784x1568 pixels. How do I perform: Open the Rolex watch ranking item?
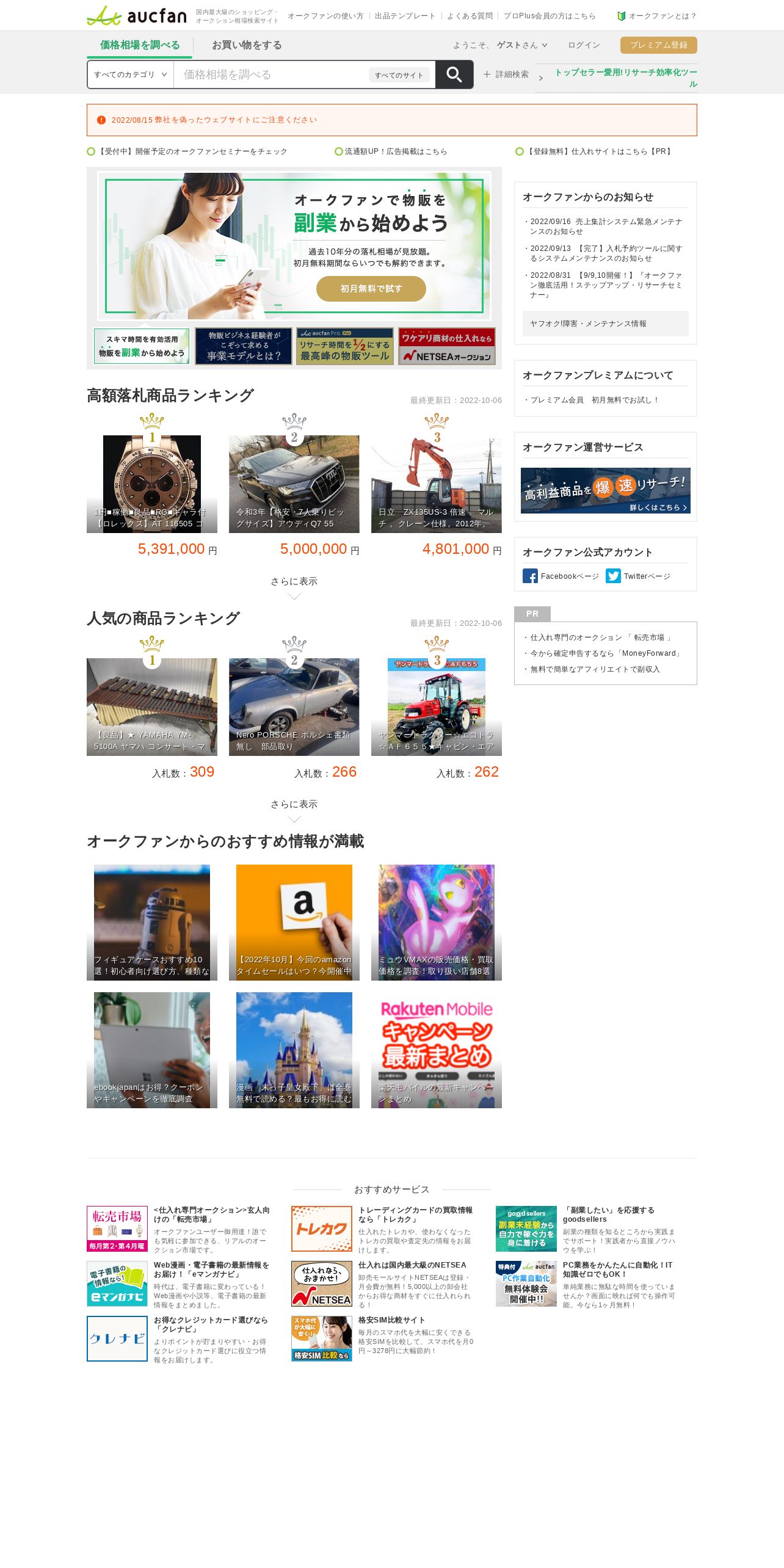click(x=151, y=484)
